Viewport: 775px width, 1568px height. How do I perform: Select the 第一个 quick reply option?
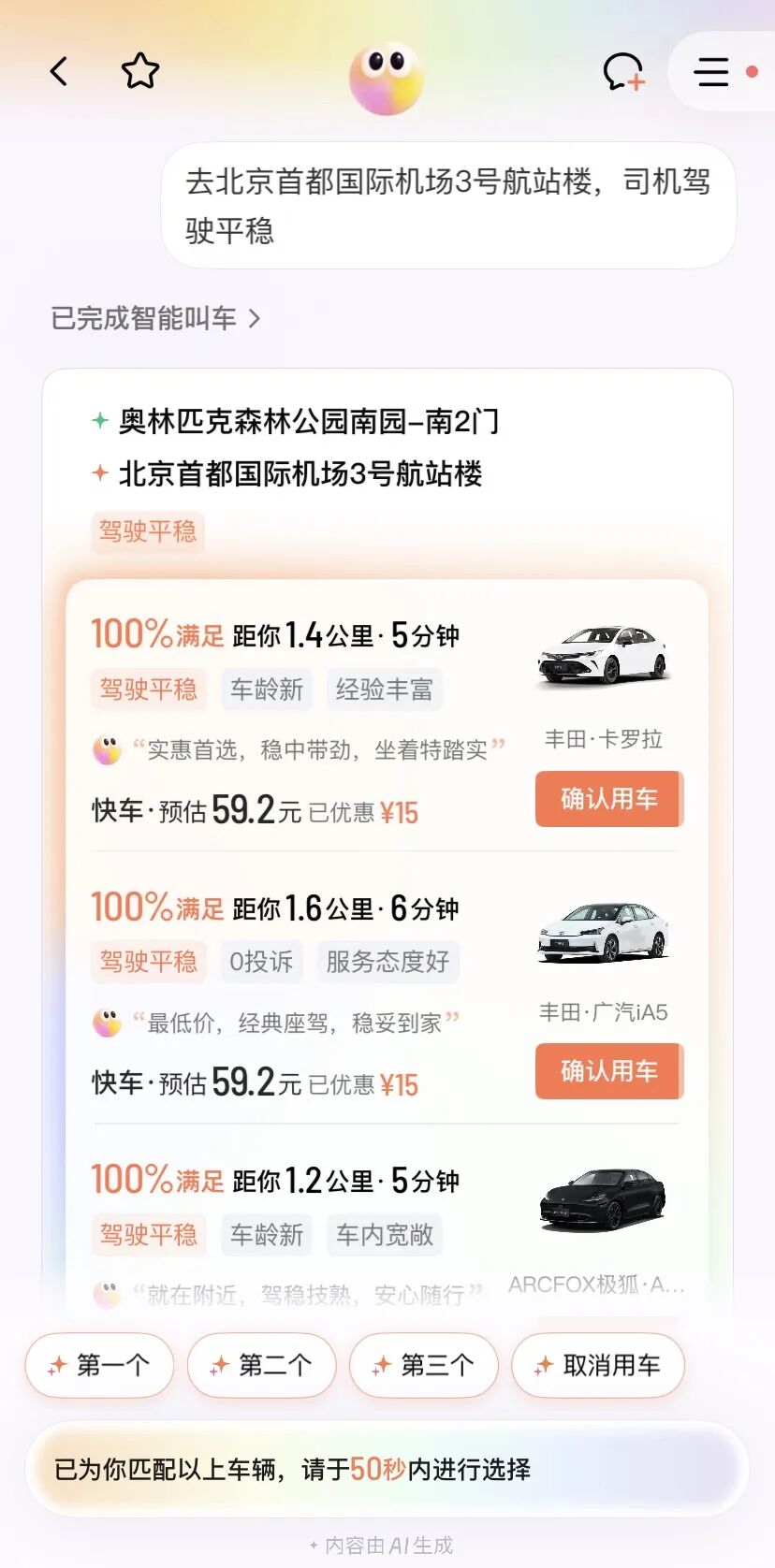click(98, 1366)
